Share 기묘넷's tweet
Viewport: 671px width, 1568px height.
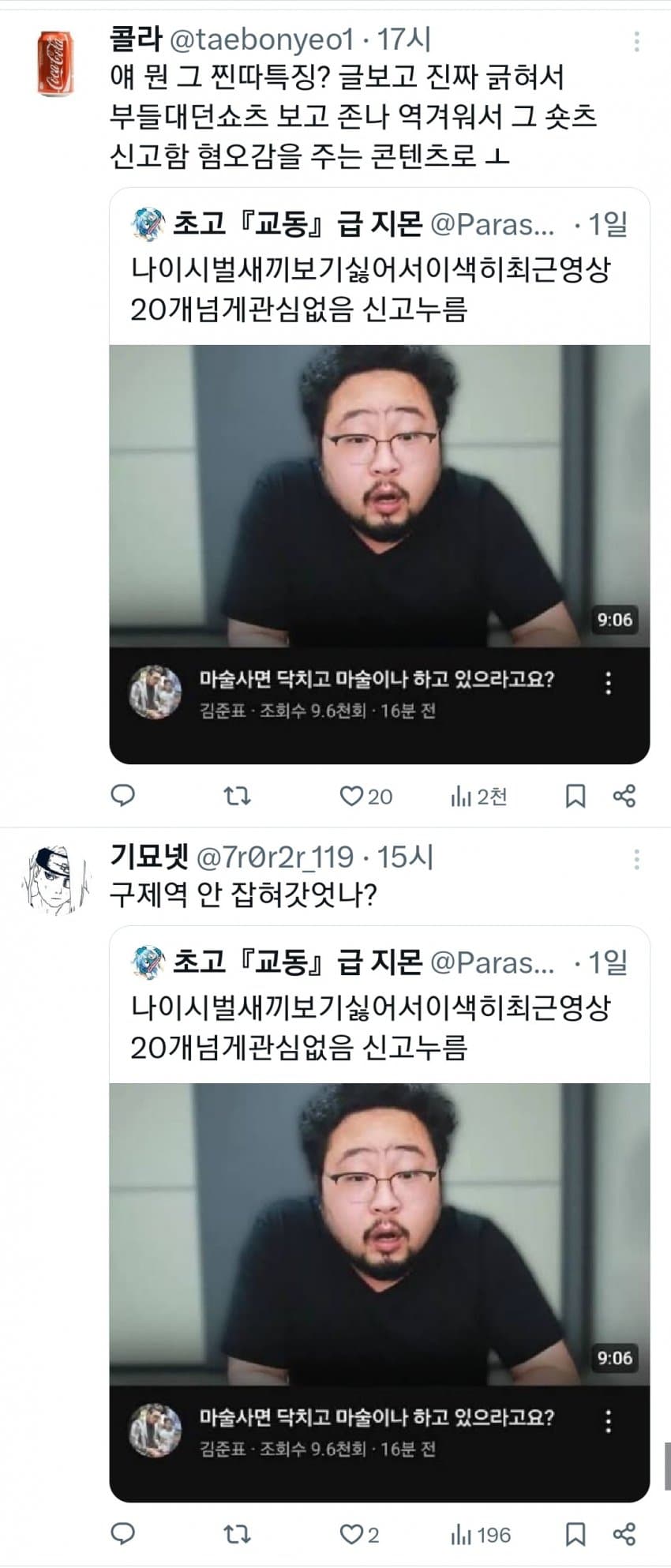click(624, 1535)
